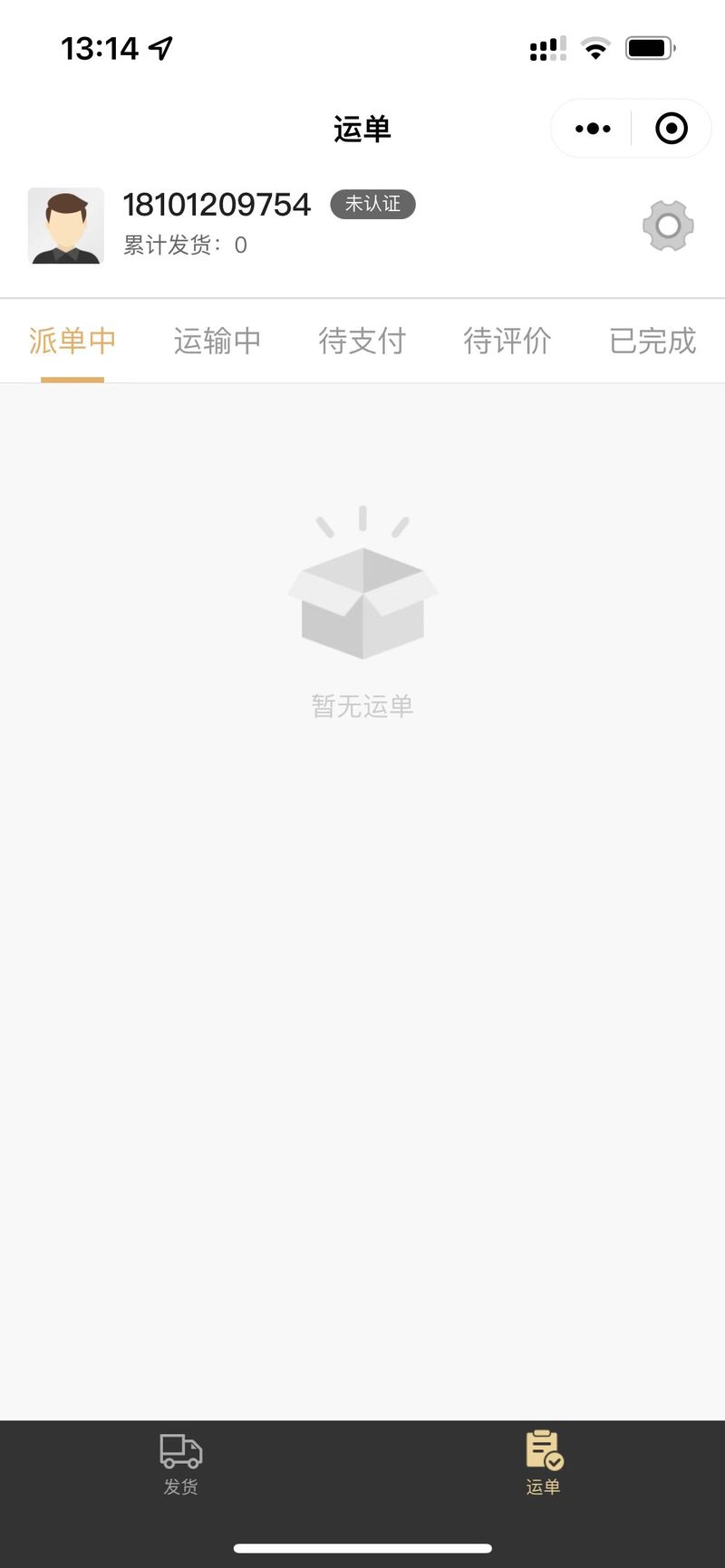This screenshot has width=725, height=1568.
Task: Open the mini program more-options menu
Action: [x=593, y=129]
